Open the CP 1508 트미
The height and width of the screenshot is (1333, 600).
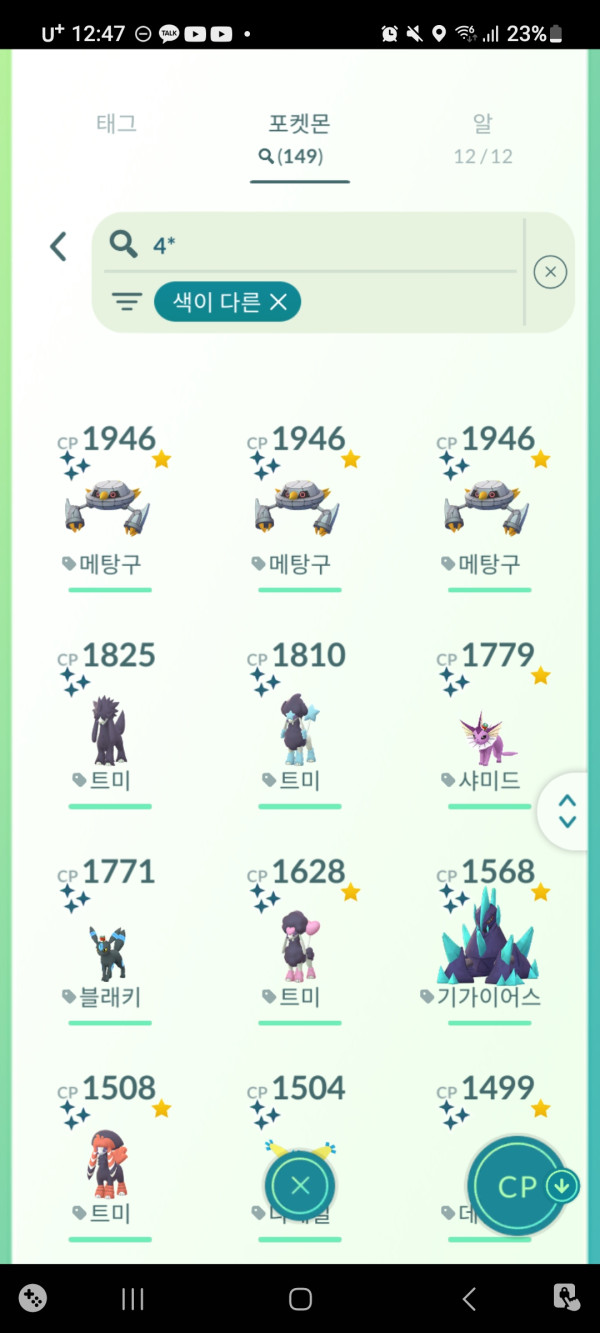tap(110, 1160)
